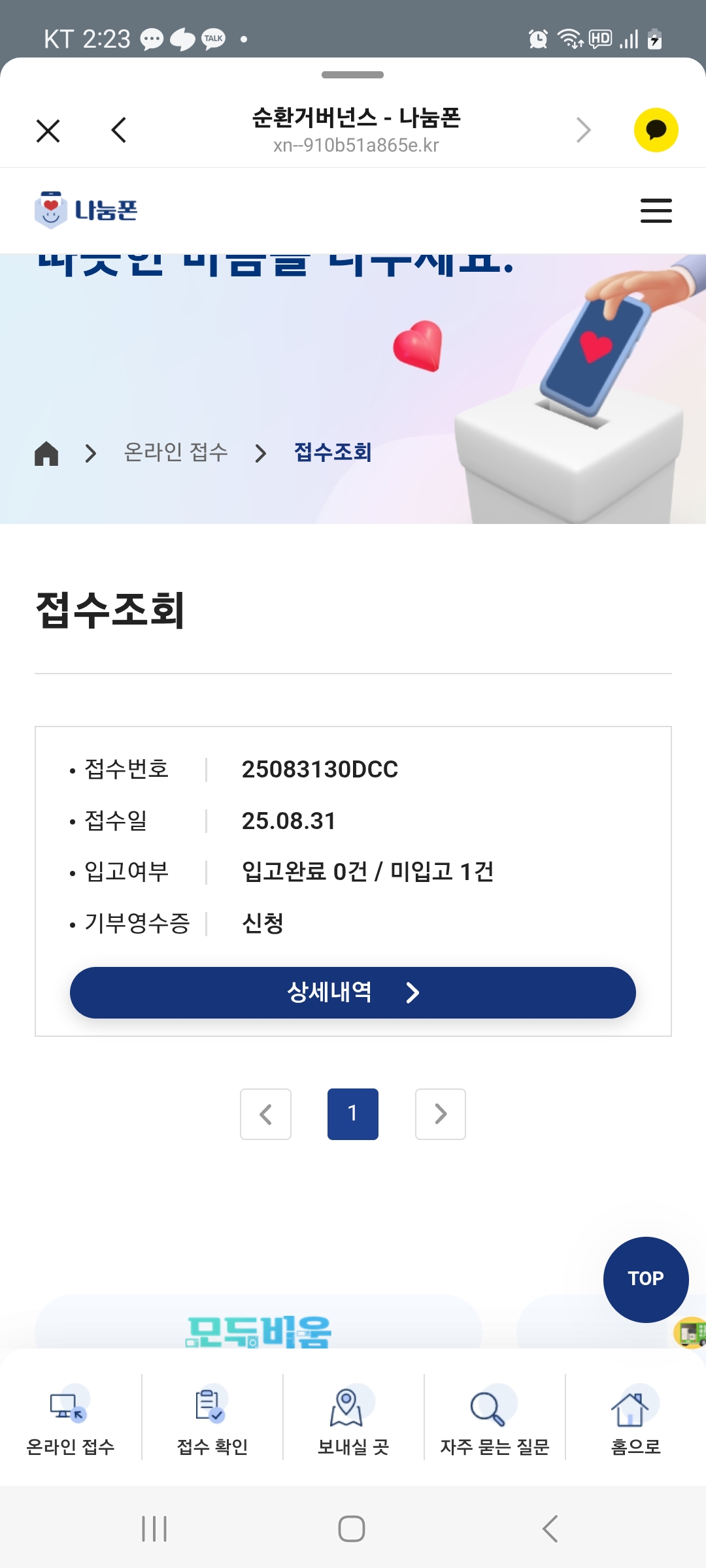706x1568 pixels.
Task: Switch to 온라인 접수 tab
Action: coord(71,1418)
